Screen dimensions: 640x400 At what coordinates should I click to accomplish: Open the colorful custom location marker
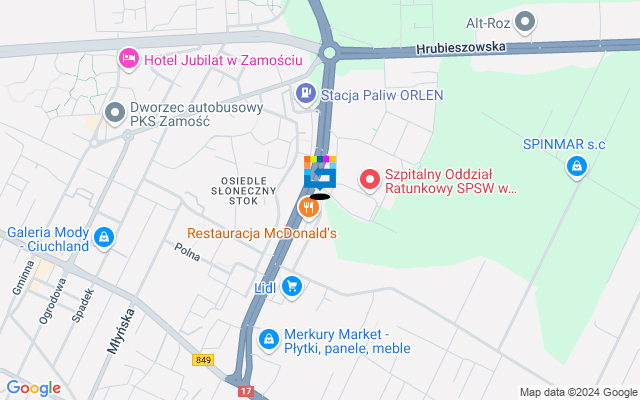(x=321, y=172)
